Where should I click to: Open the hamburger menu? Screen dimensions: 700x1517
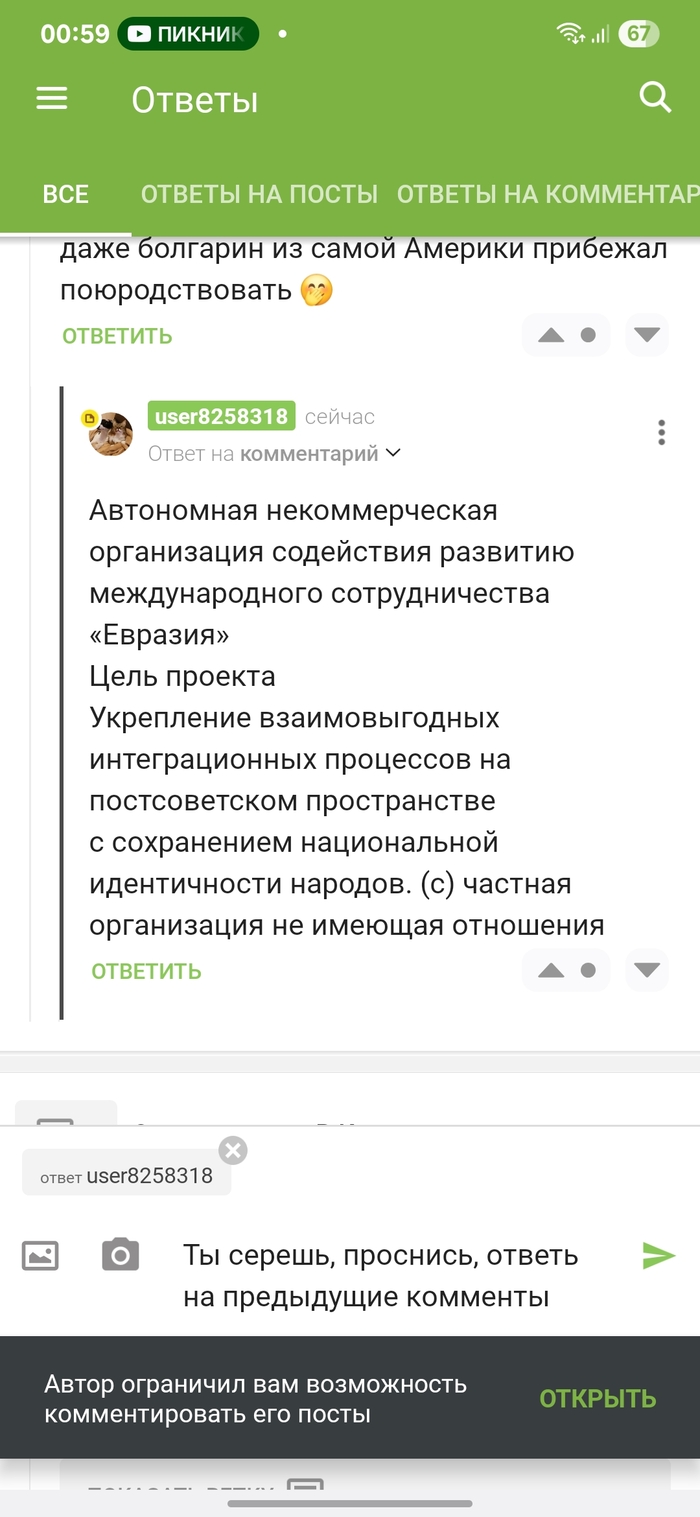(x=52, y=98)
